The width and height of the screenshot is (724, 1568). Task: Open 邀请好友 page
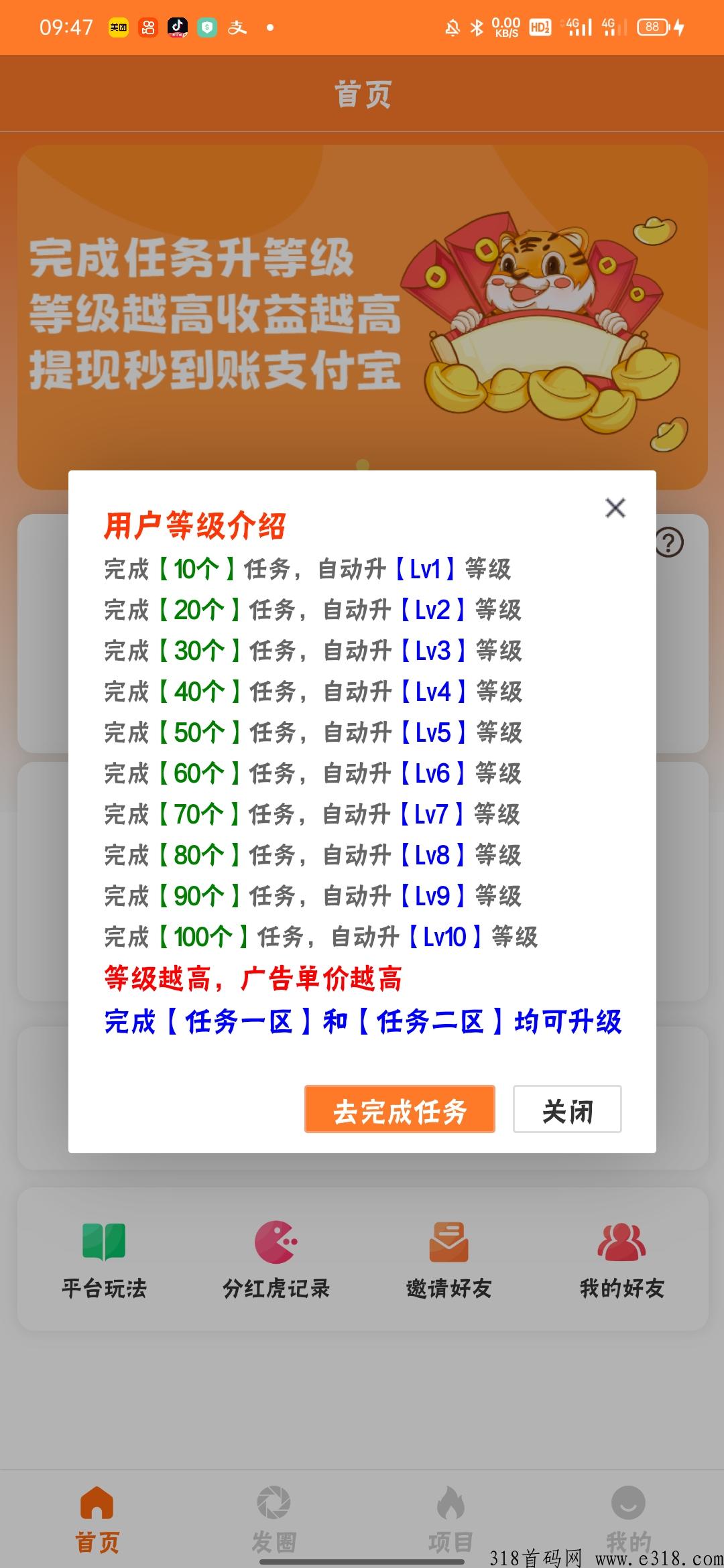pyautogui.click(x=448, y=1260)
